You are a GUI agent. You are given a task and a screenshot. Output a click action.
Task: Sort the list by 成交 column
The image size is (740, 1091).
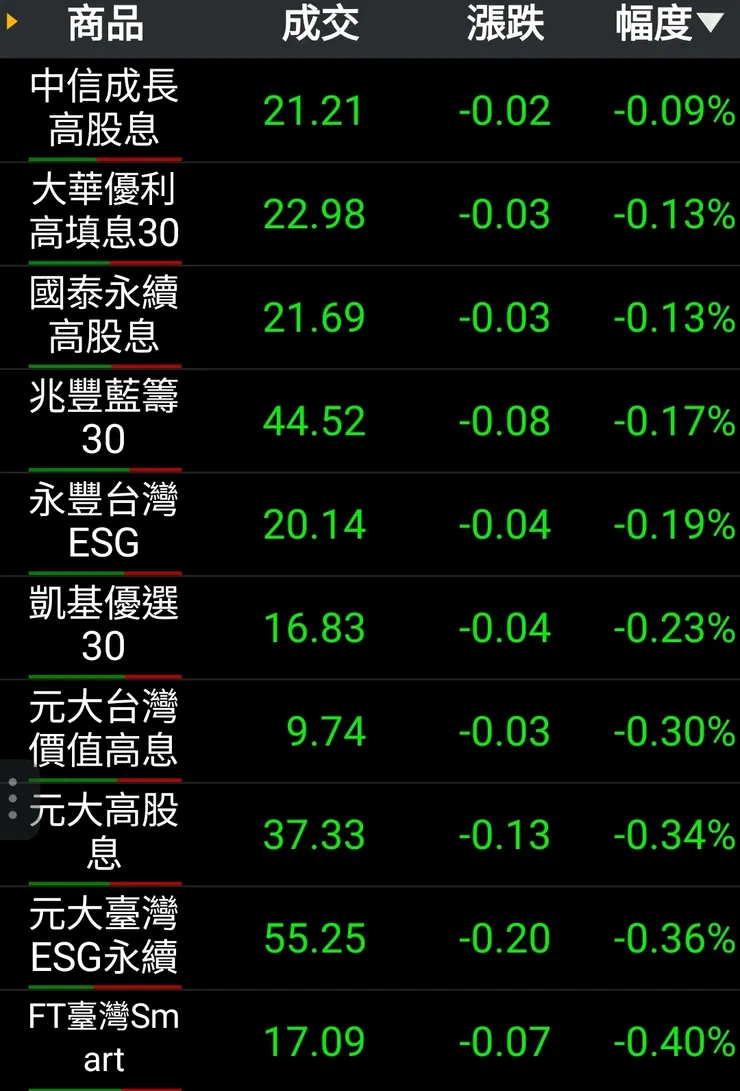click(x=320, y=24)
